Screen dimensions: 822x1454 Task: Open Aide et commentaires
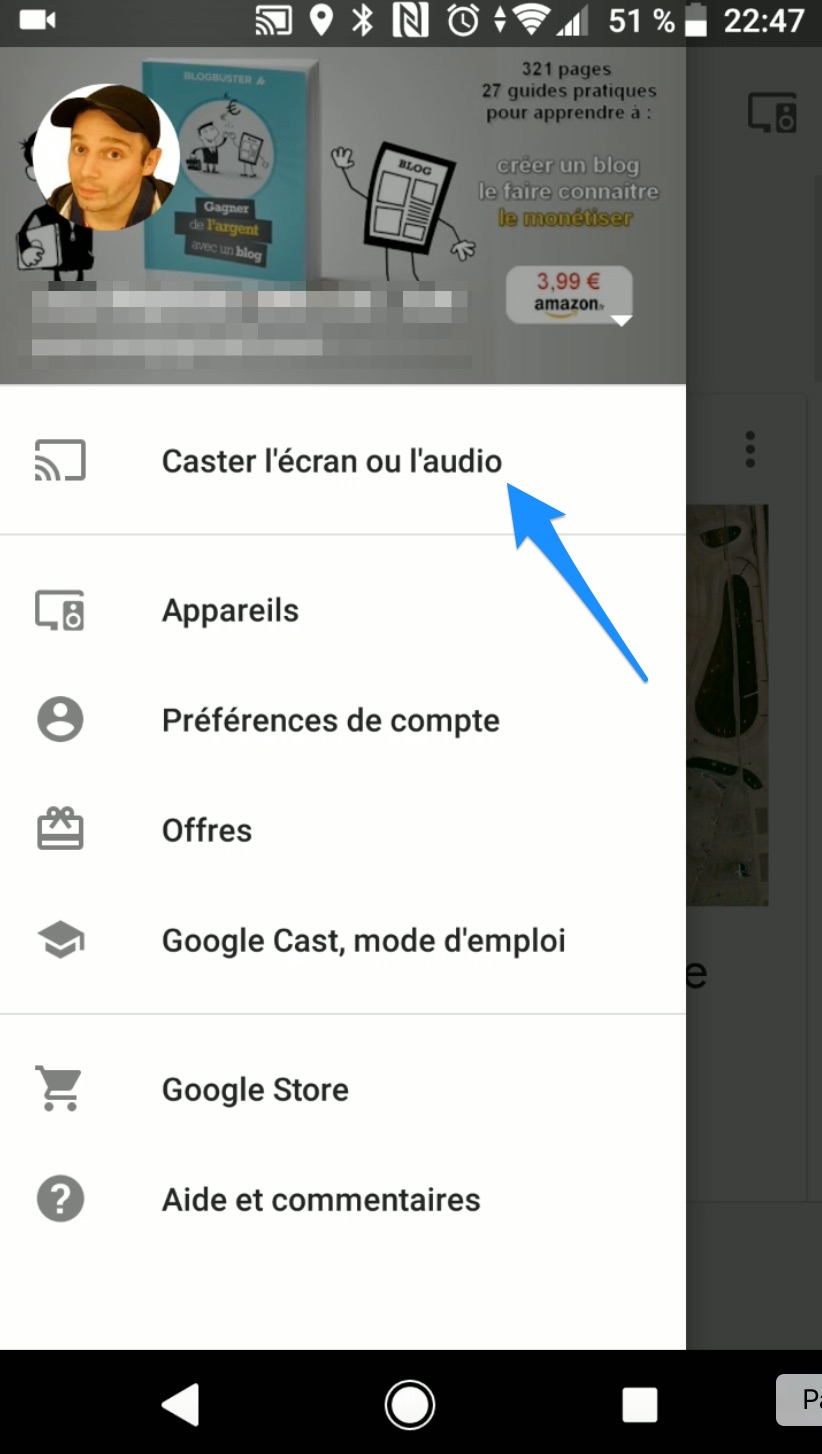pos(343,1199)
